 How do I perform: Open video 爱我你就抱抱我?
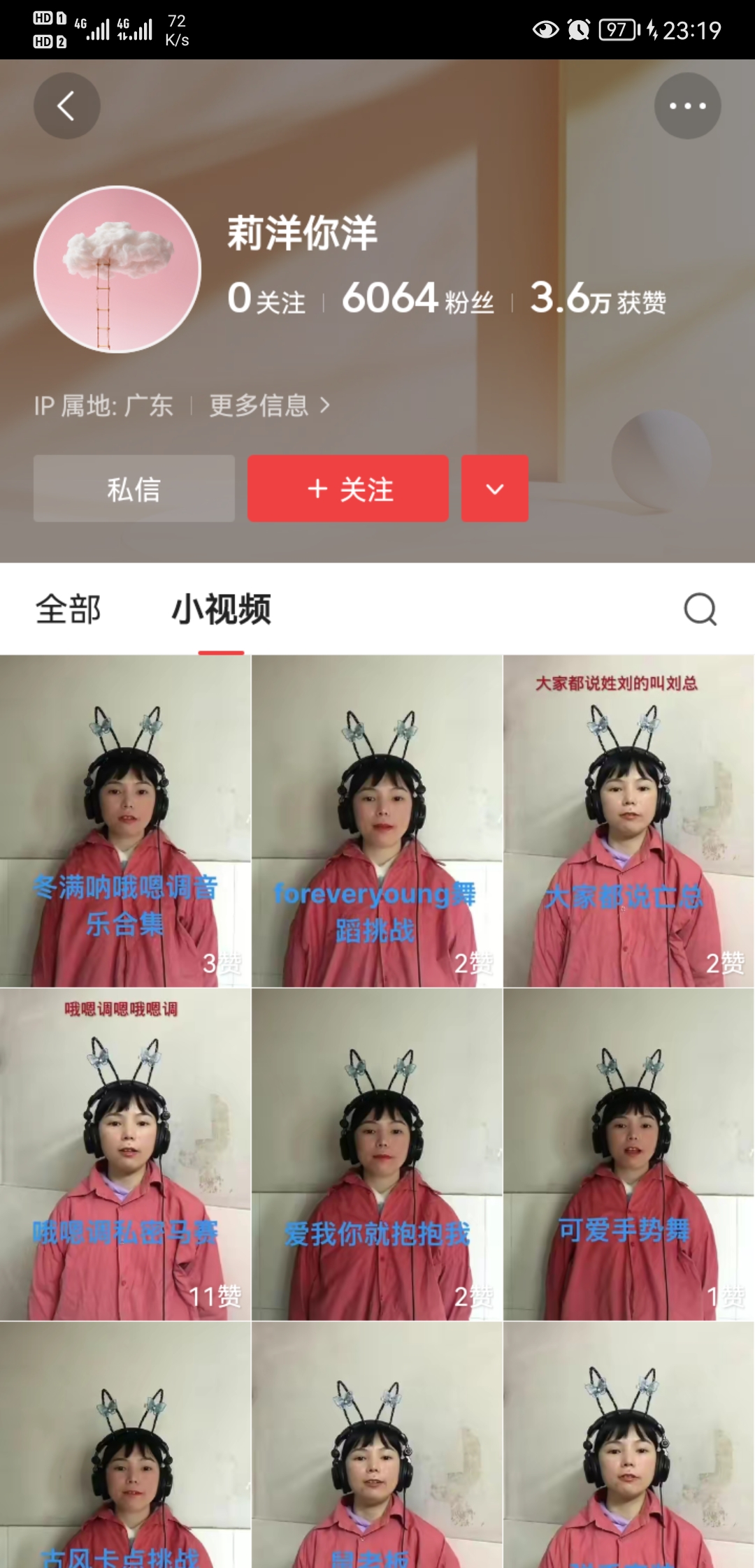point(377,1154)
